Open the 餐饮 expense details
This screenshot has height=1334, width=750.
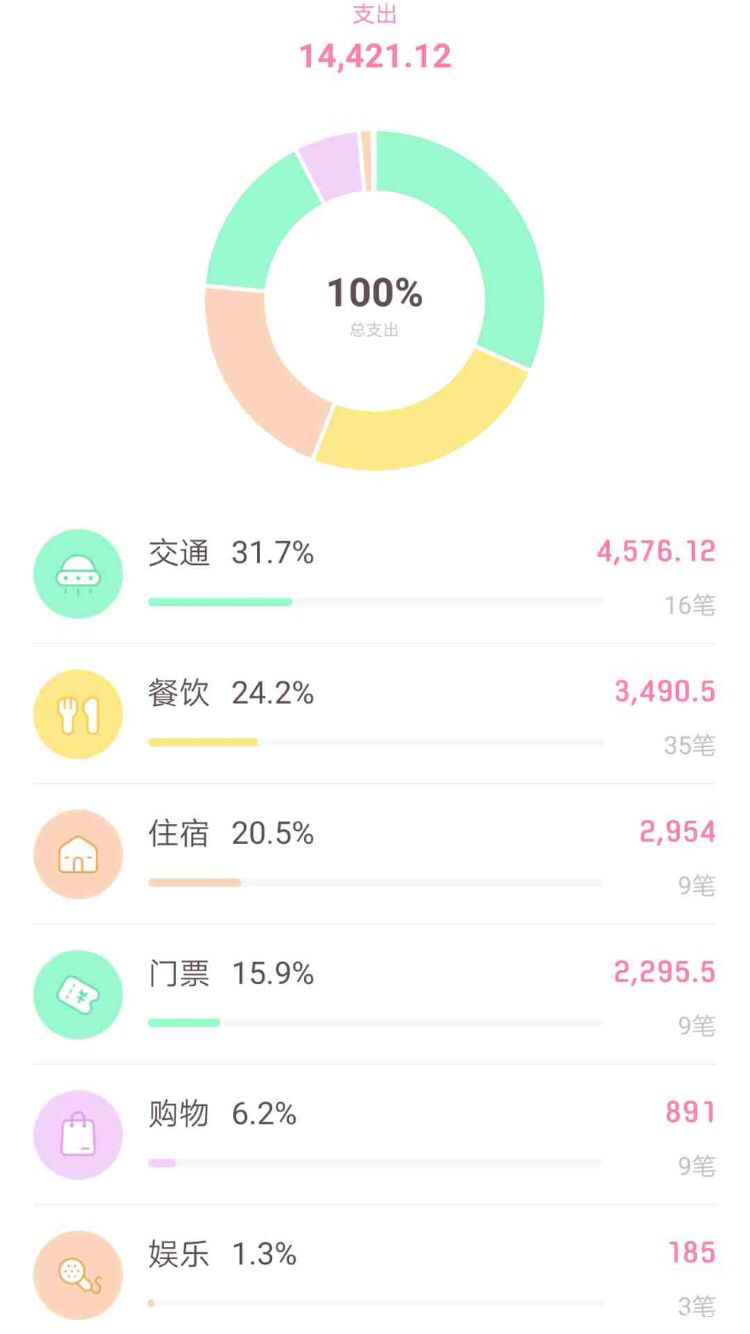[x=375, y=714]
